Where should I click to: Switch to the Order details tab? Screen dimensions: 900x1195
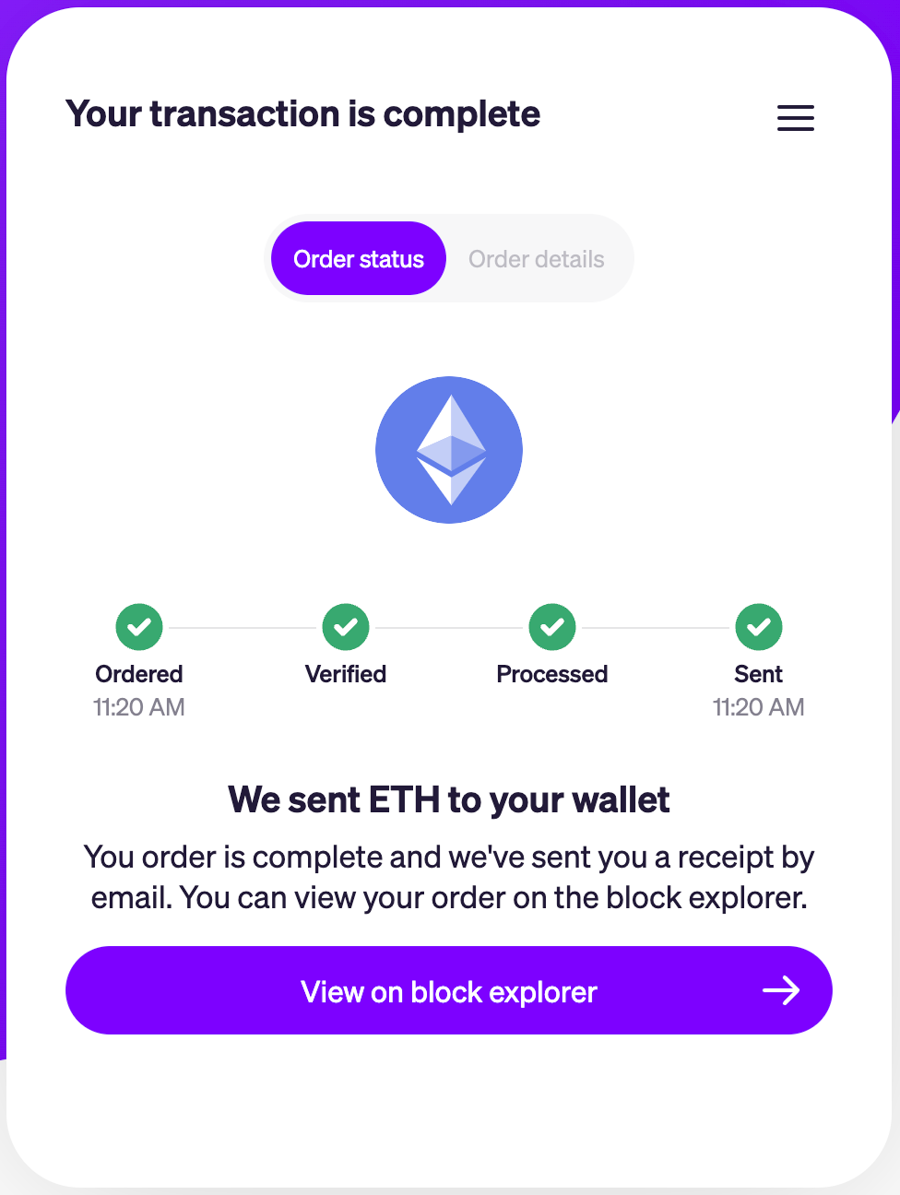click(x=536, y=259)
